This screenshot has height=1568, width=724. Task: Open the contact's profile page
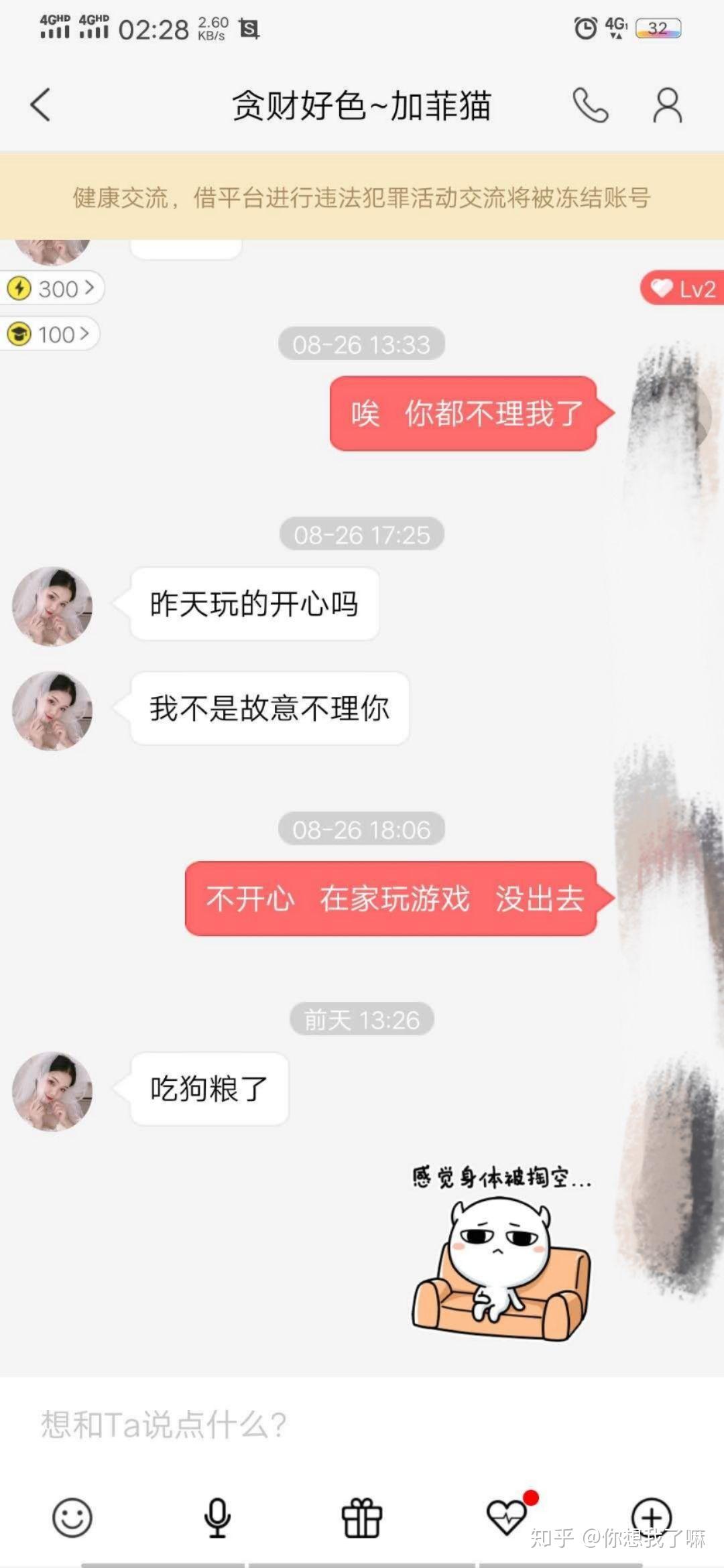coord(668,105)
